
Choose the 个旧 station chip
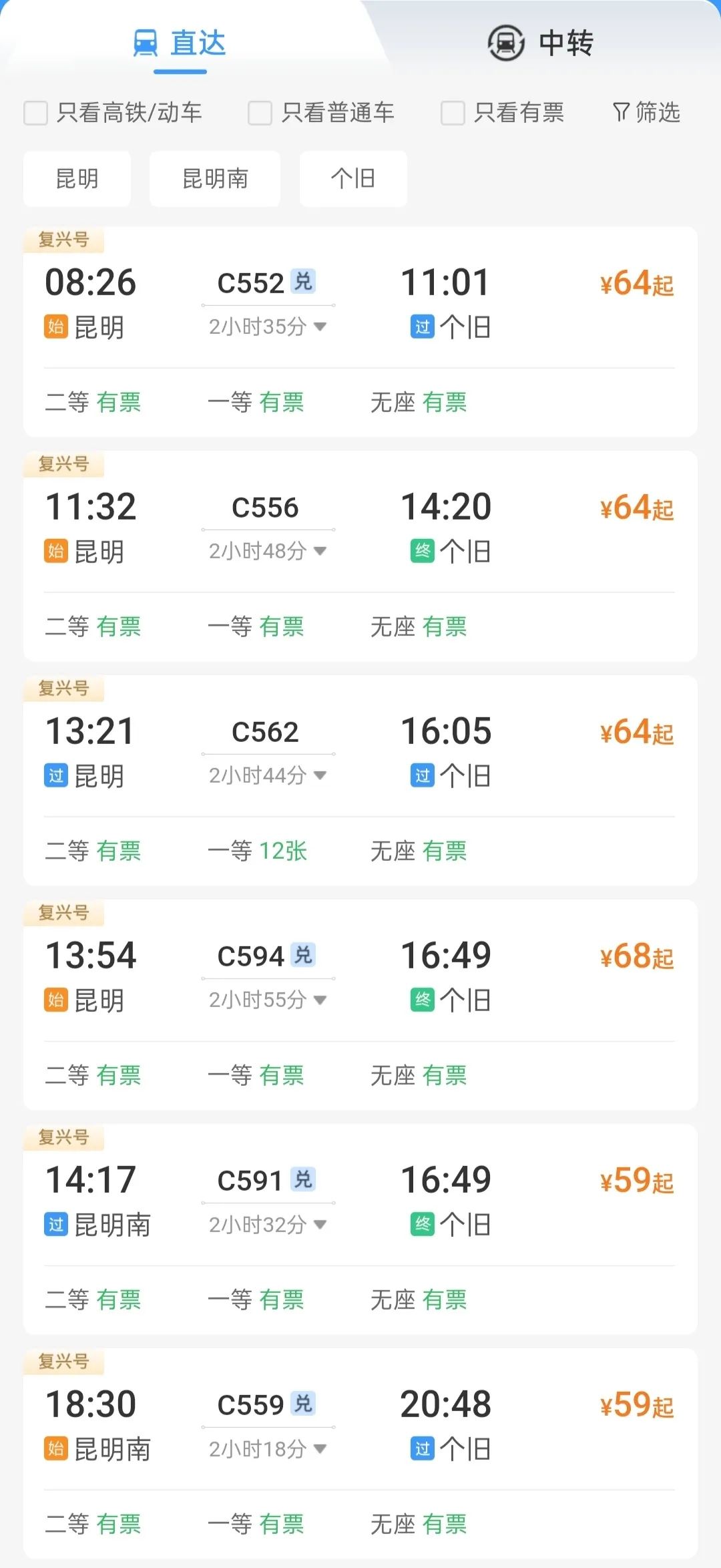pyautogui.click(x=353, y=179)
